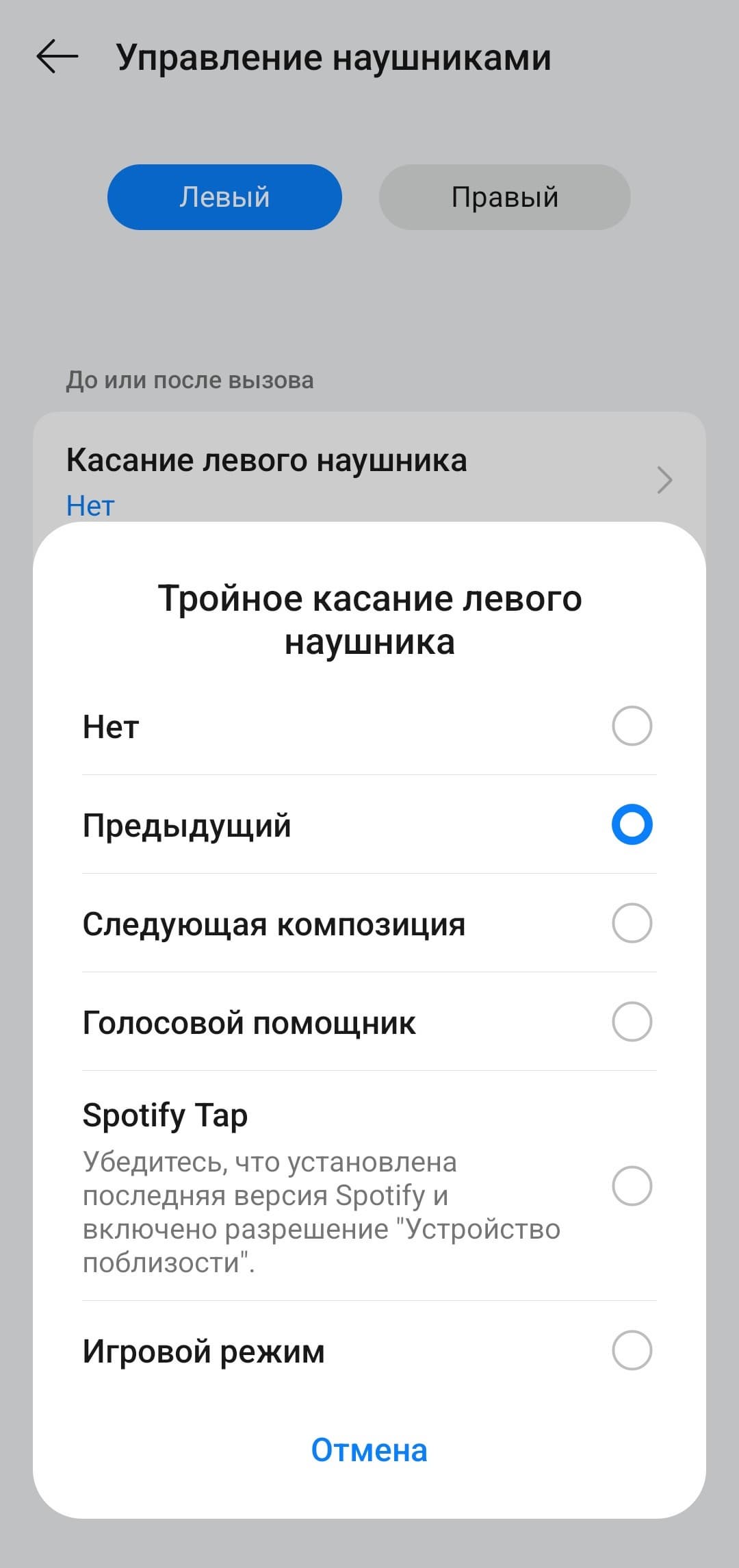Choose "Игровой режим" option
The image size is (739, 1568).
(x=631, y=1350)
